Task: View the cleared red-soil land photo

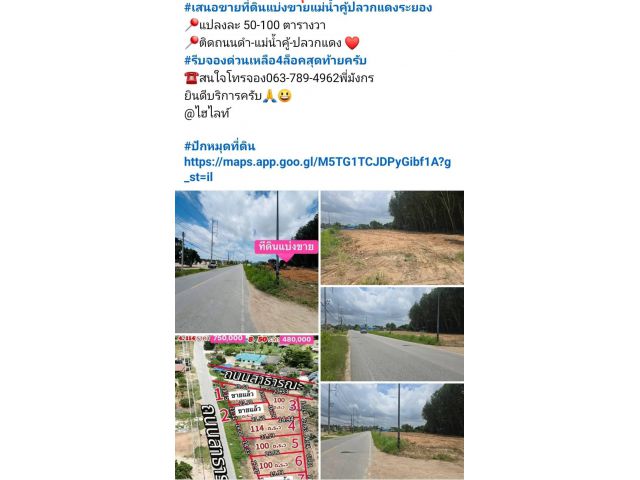Action: 392,238
